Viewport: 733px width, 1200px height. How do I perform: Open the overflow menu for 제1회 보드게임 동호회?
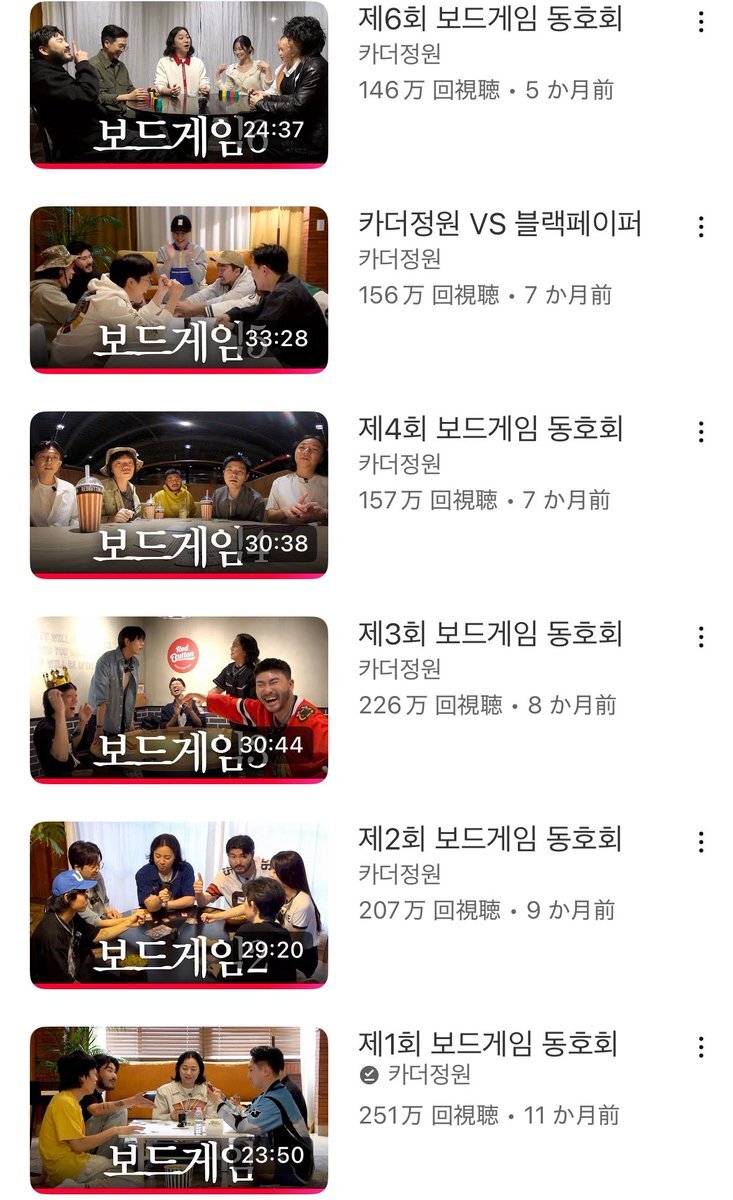701,1046
